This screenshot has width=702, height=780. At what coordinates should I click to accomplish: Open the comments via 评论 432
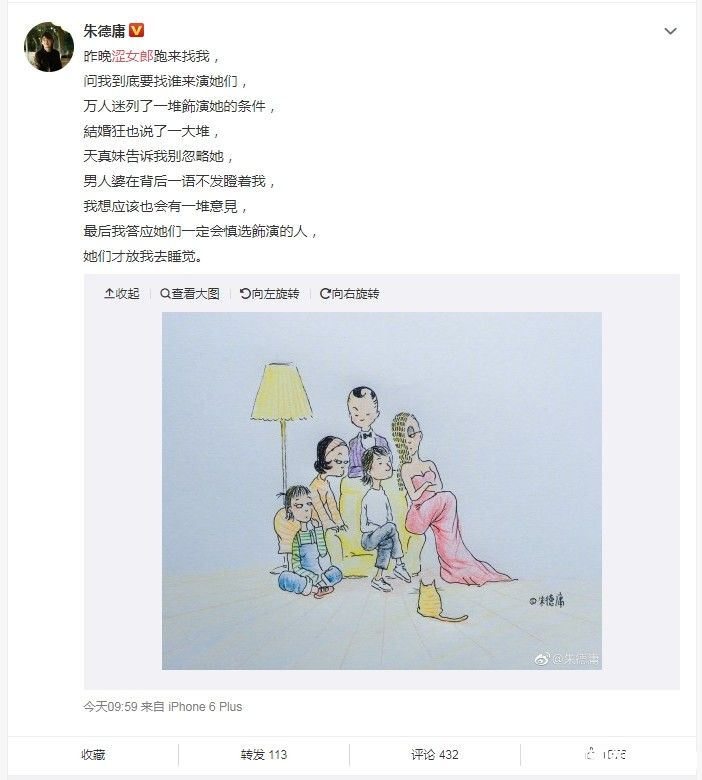click(x=435, y=754)
